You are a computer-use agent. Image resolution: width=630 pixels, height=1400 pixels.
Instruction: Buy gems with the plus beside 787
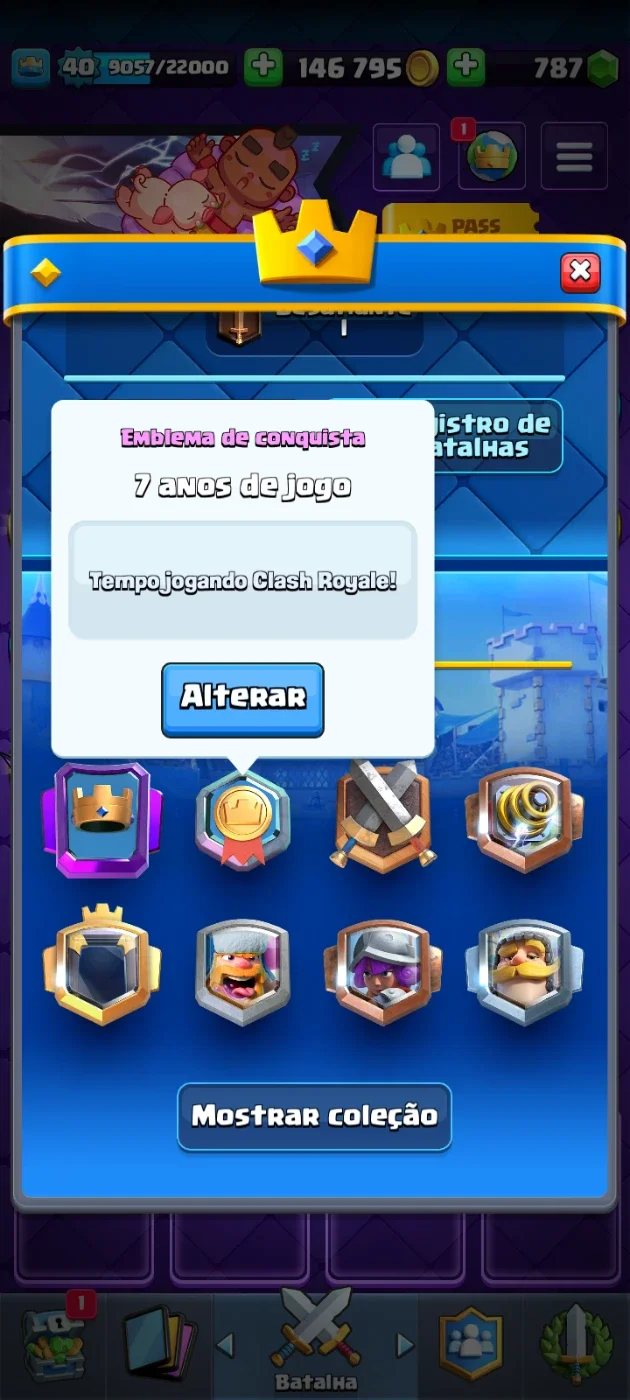(466, 67)
